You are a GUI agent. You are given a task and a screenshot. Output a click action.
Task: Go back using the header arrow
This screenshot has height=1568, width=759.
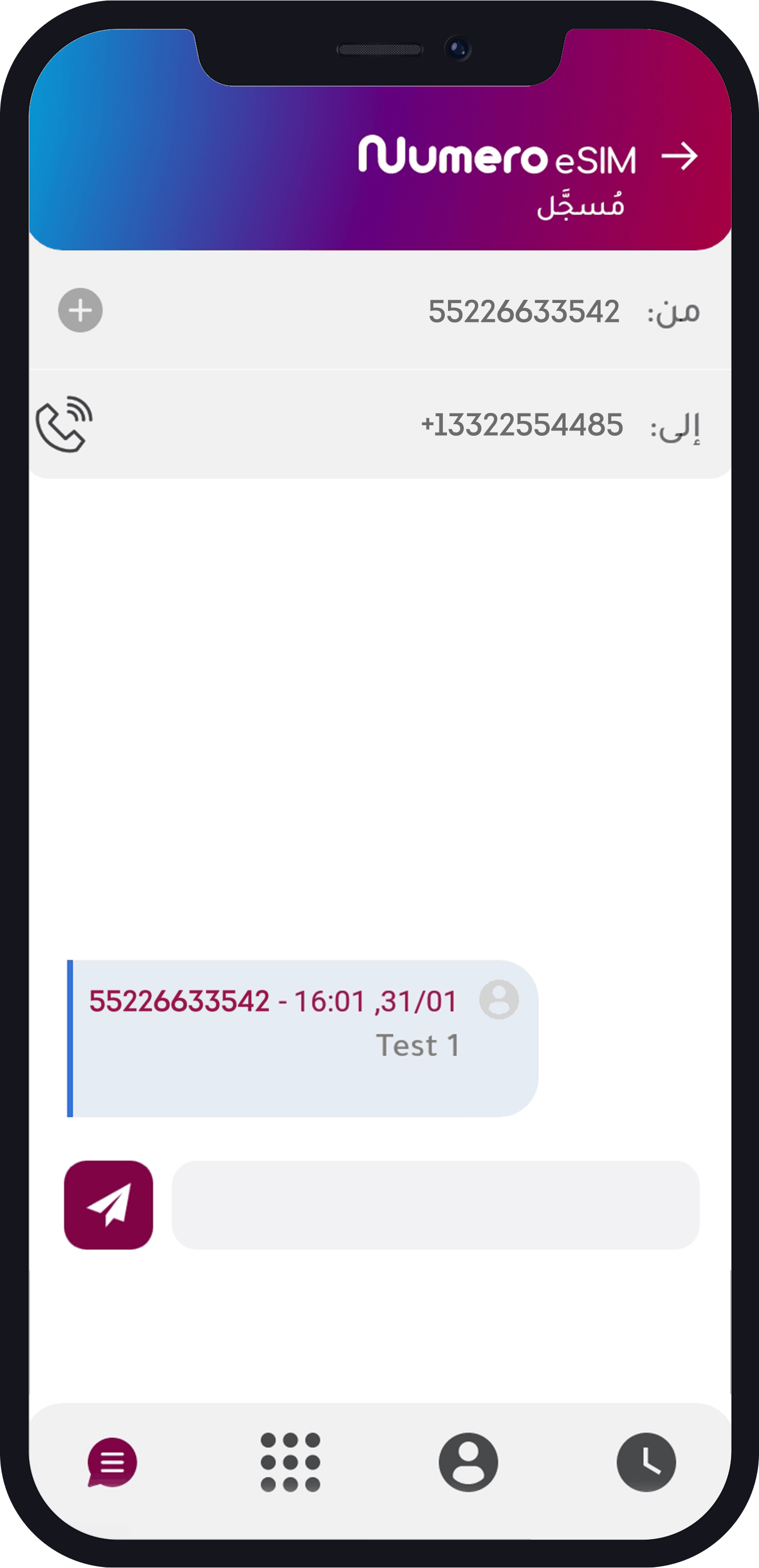[x=679, y=156]
